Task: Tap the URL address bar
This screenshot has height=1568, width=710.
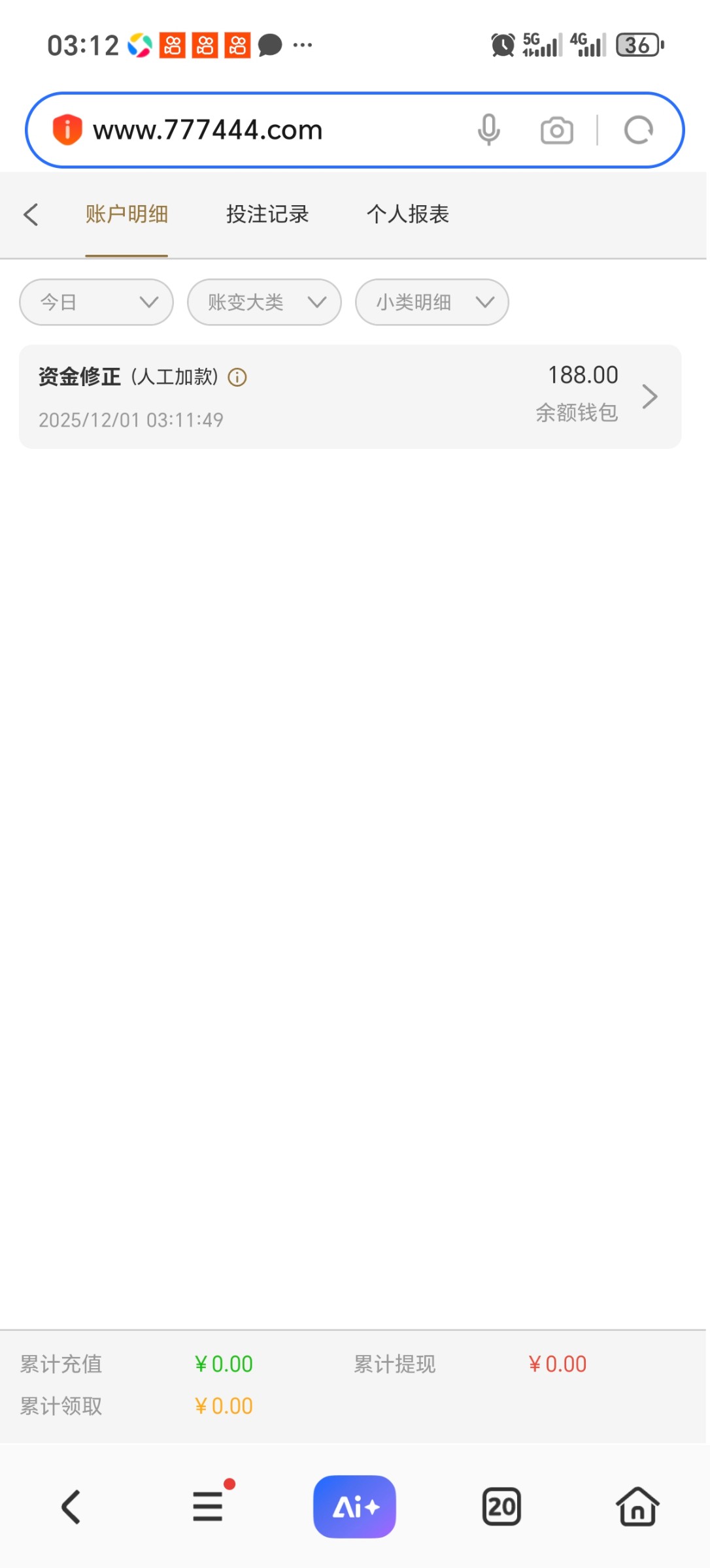Action: (x=262, y=130)
